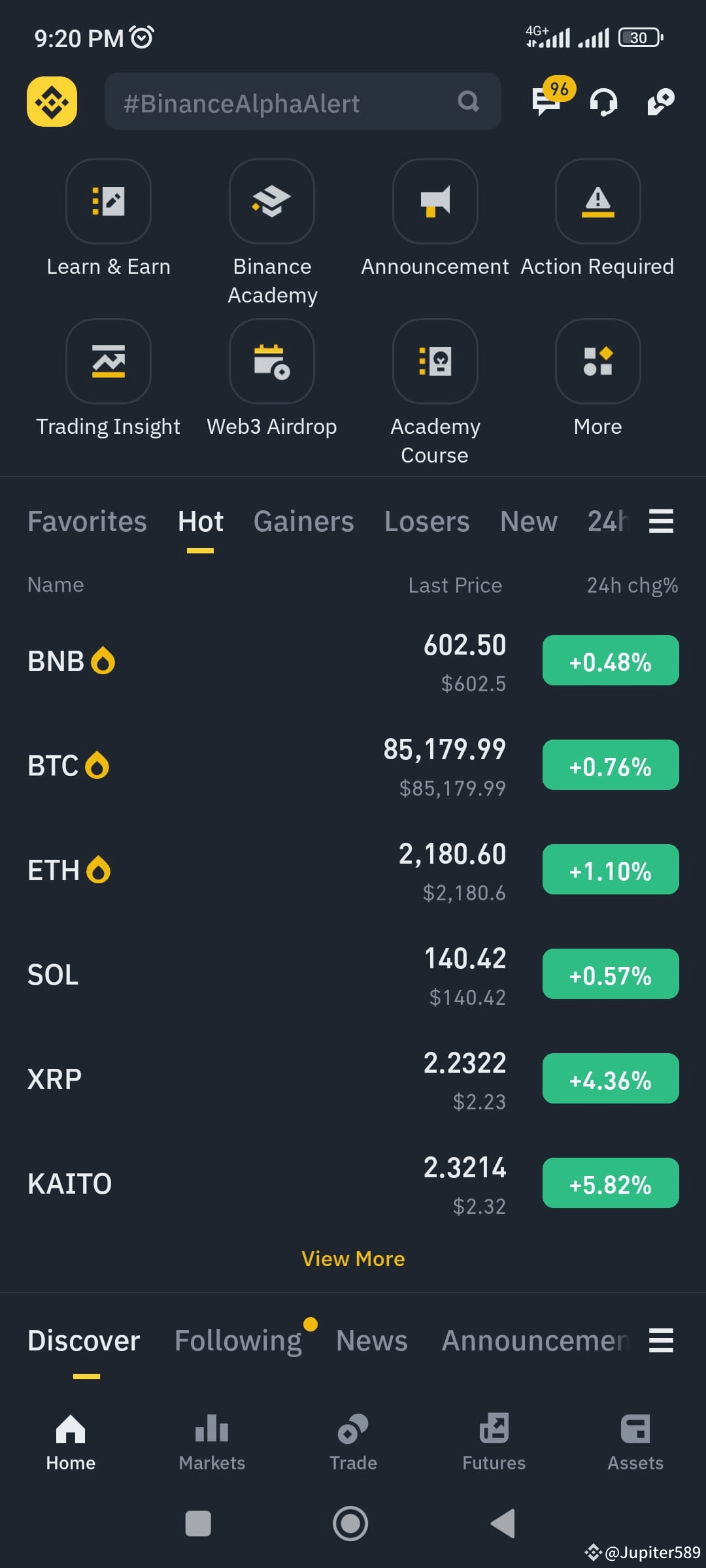Image resolution: width=706 pixels, height=1568 pixels.
Task: Toggle the BTC hot flame badge
Action: (x=98, y=765)
